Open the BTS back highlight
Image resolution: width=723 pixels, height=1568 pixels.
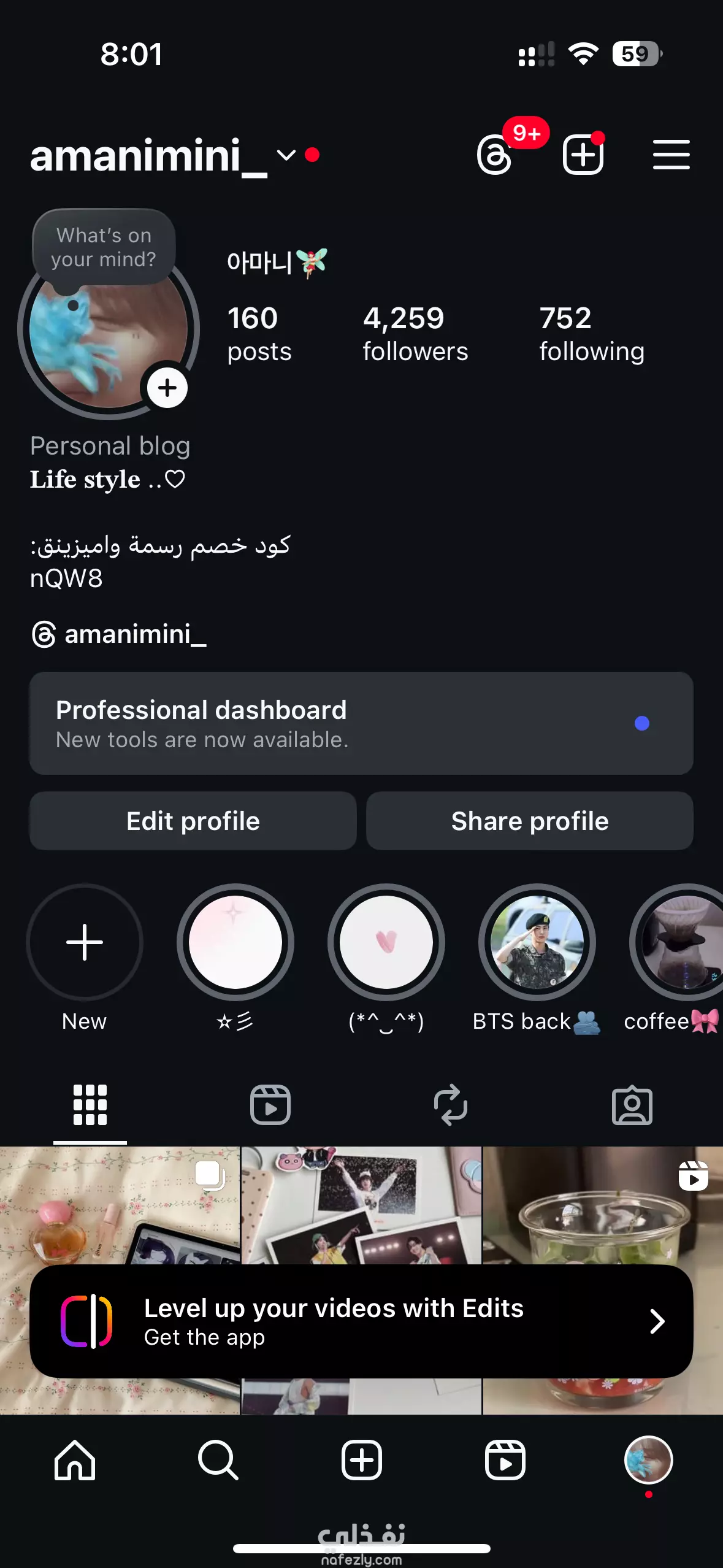coord(537,942)
